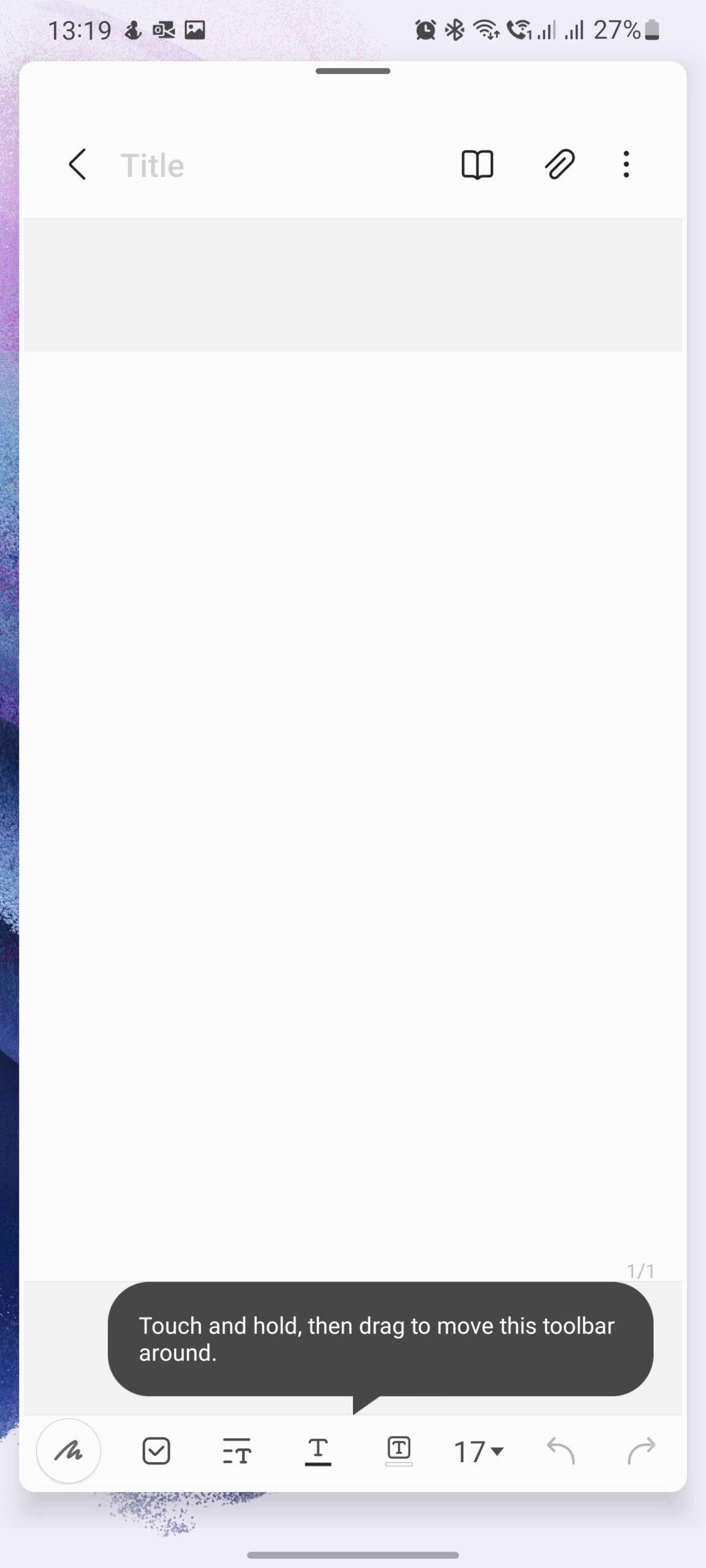Attach a file using the paperclip
Image resolution: width=706 pixels, height=1568 pixels.
click(x=560, y=164)
